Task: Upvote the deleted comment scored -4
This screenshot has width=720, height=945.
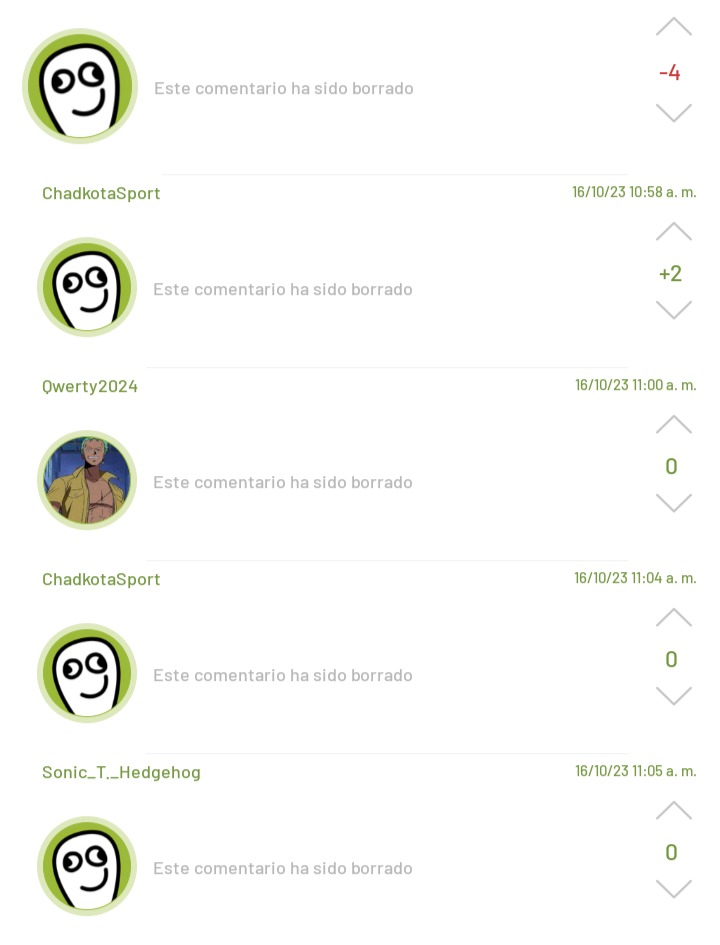Action: (x=673, y=27)
